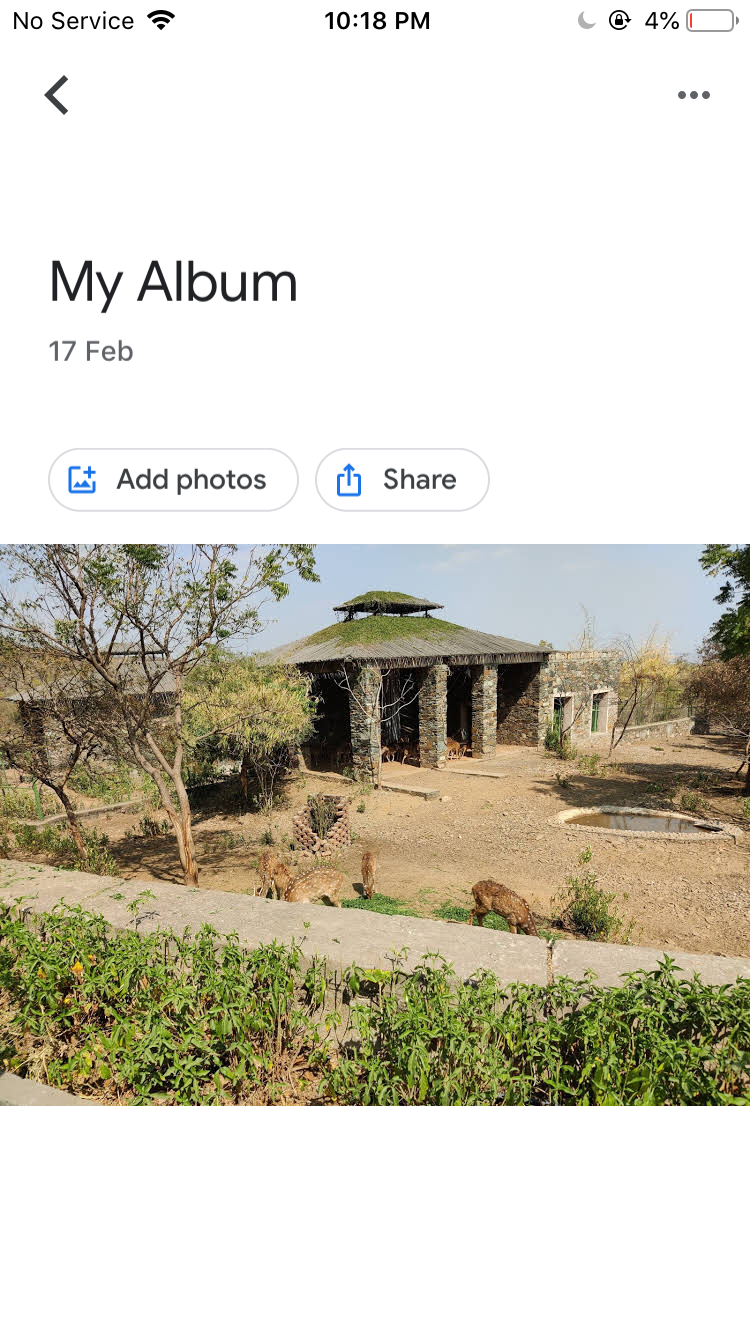Viewport: 750px width, 1334px height.
Task: Collapse album view with back arrow
Action: point(56,95)
